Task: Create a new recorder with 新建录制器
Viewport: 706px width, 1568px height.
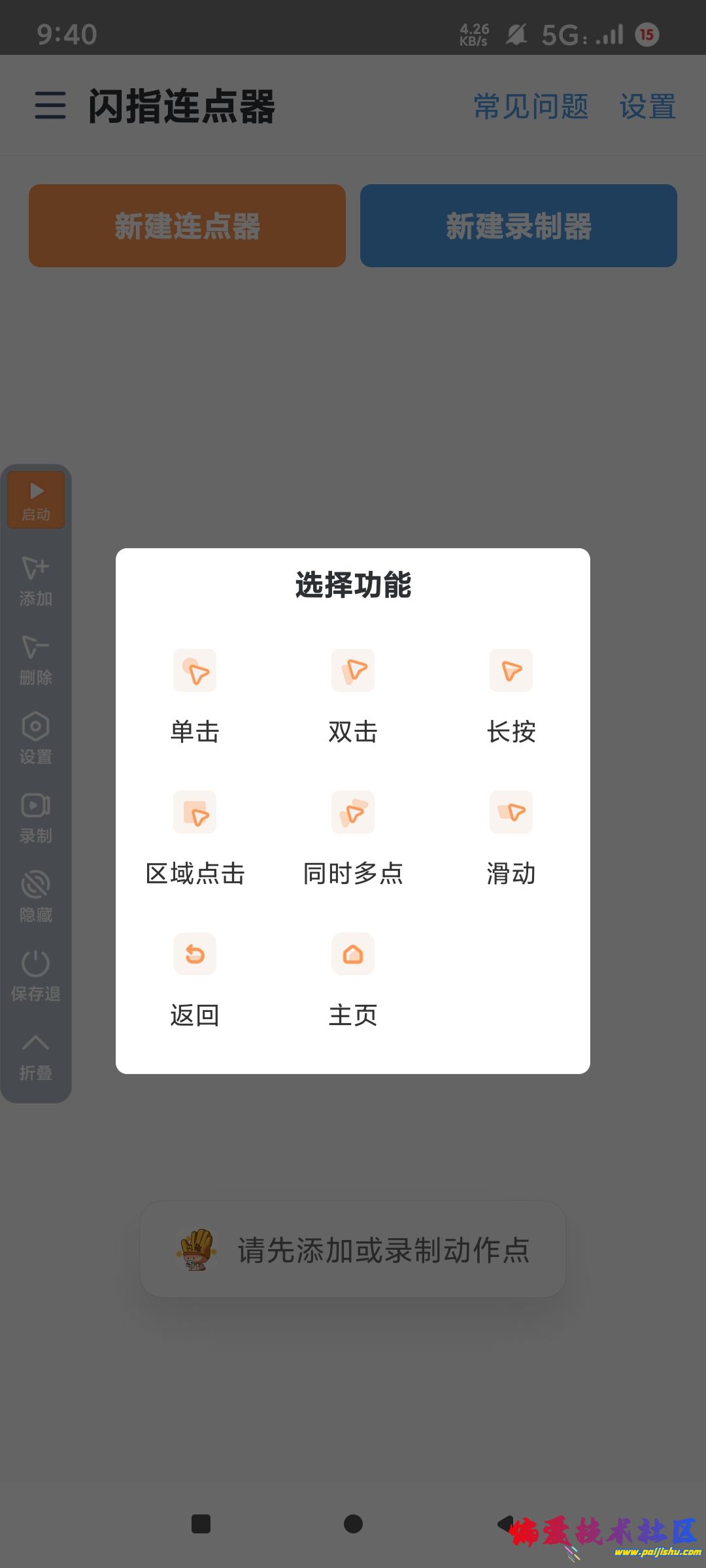Action: [518, 225]
